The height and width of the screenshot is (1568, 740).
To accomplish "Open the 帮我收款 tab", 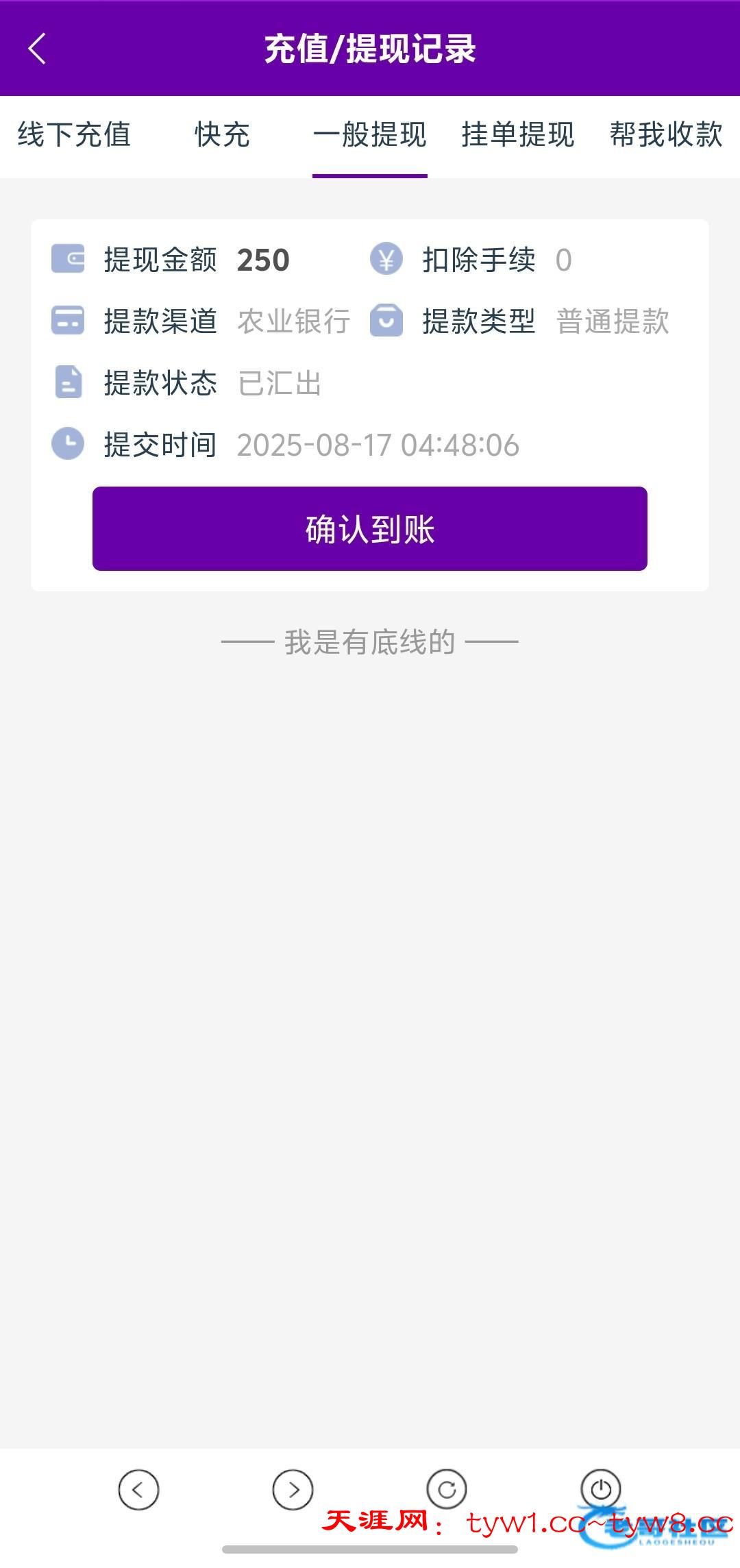I will (x=666, y=134).
